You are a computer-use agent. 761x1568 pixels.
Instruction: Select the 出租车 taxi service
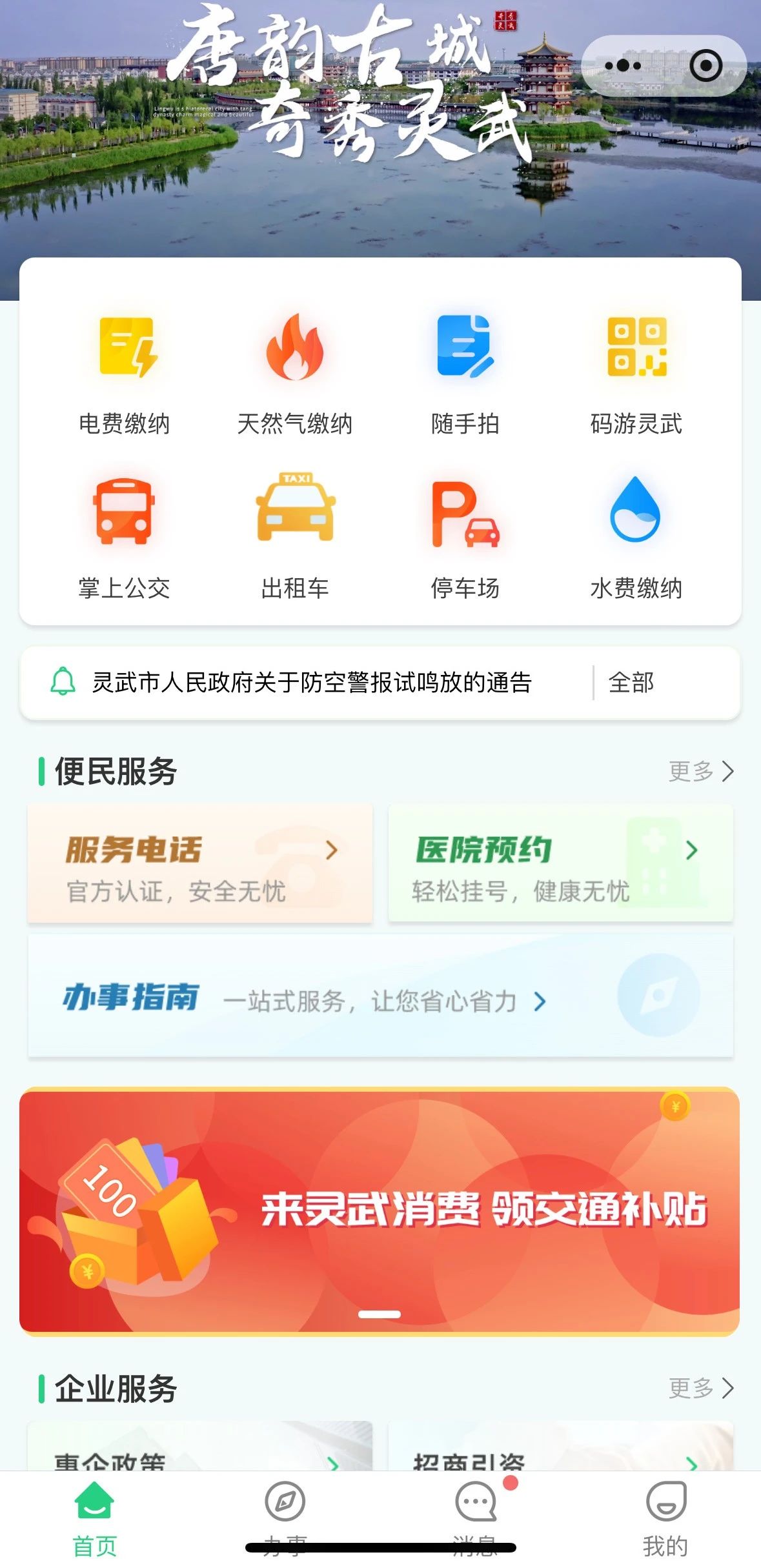pos(294,537)
